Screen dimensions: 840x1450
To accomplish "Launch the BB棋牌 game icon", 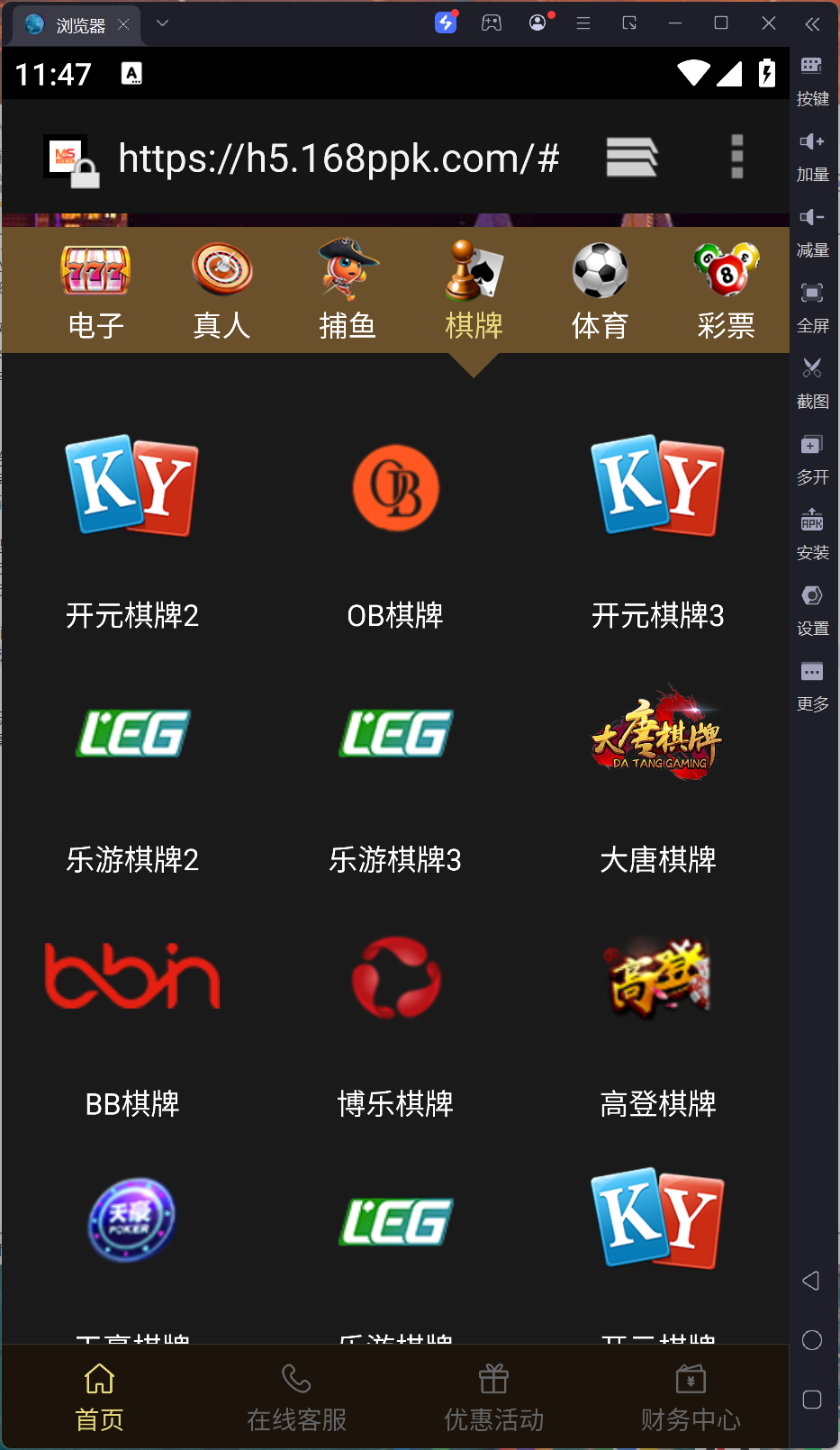I will 131,975.
